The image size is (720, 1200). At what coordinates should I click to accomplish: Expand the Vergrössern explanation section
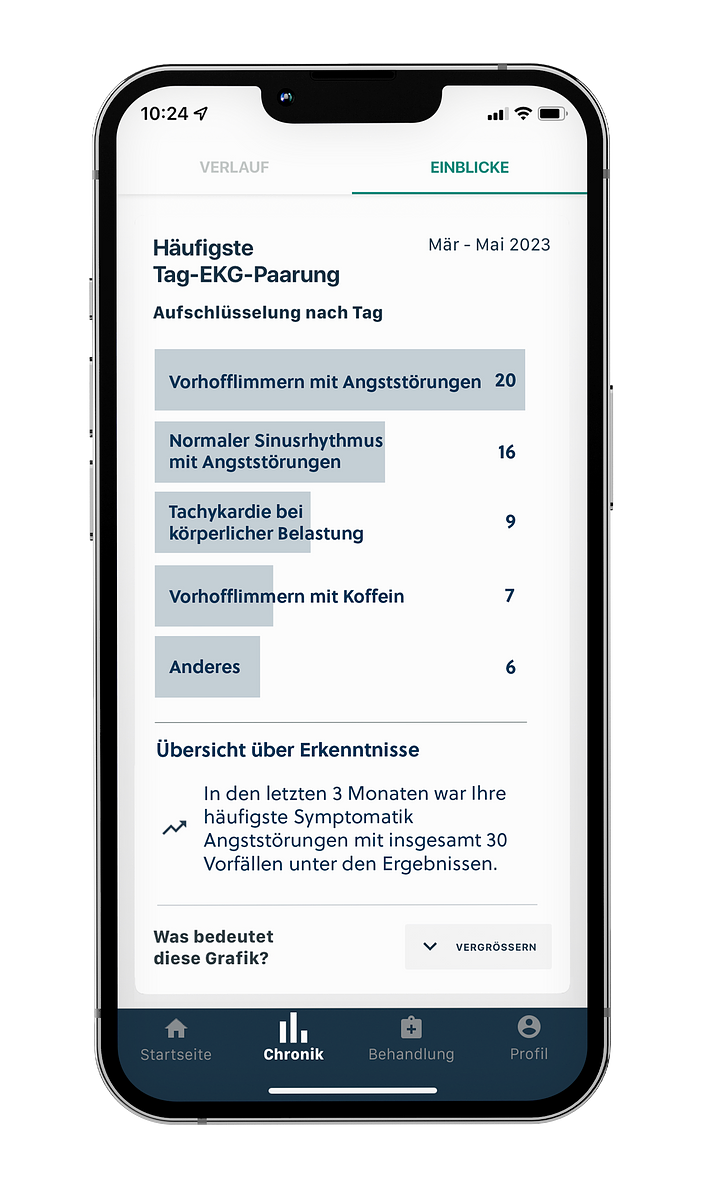[478, 946]
